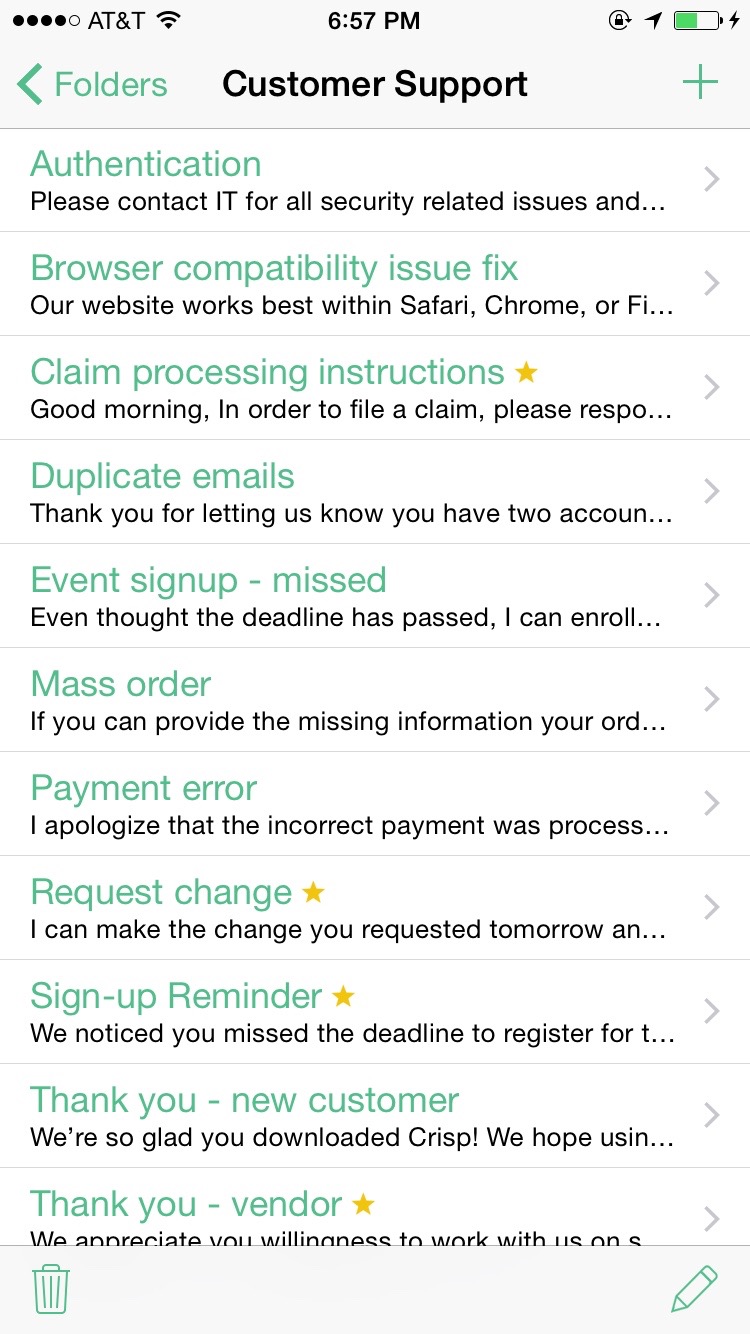Tap the pencil edit icon
The width and height of the screenshot is (750, 1334).
694,1289
